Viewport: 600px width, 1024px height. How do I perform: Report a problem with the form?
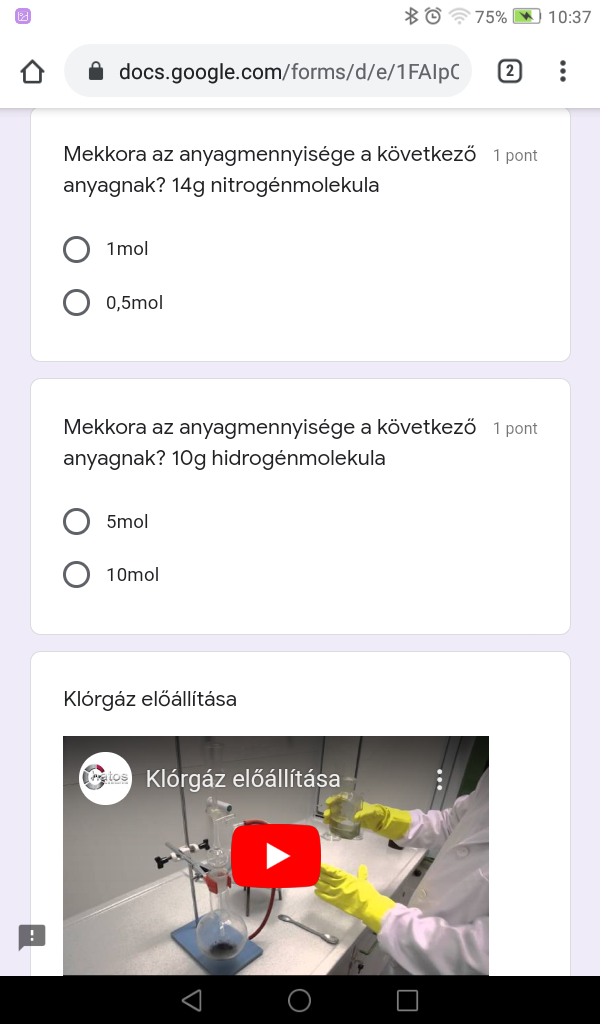point(32,936)
